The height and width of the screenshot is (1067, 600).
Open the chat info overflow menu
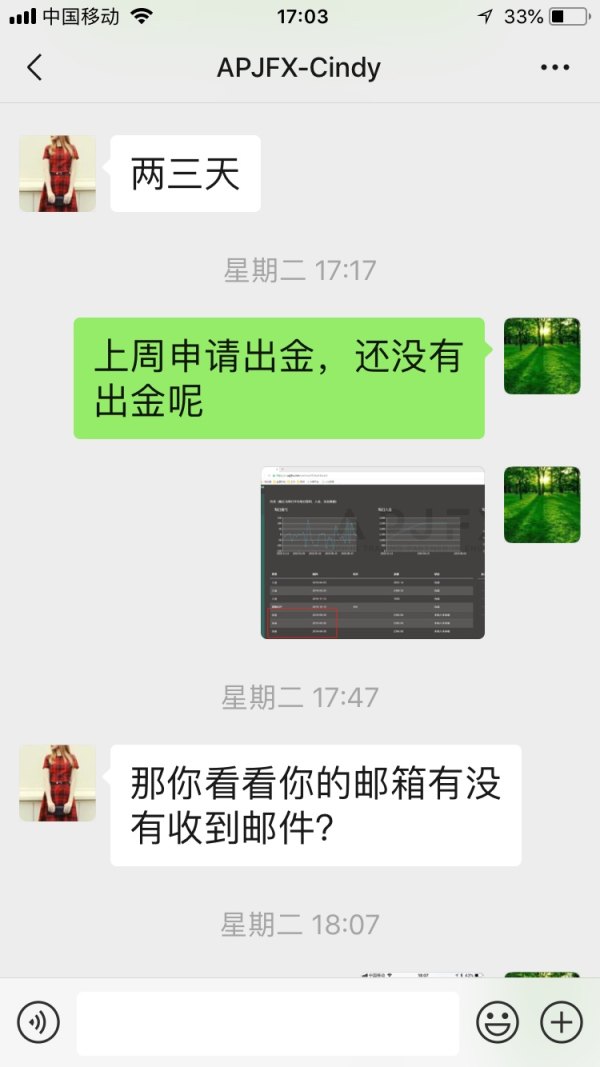(x=554, y=68)
